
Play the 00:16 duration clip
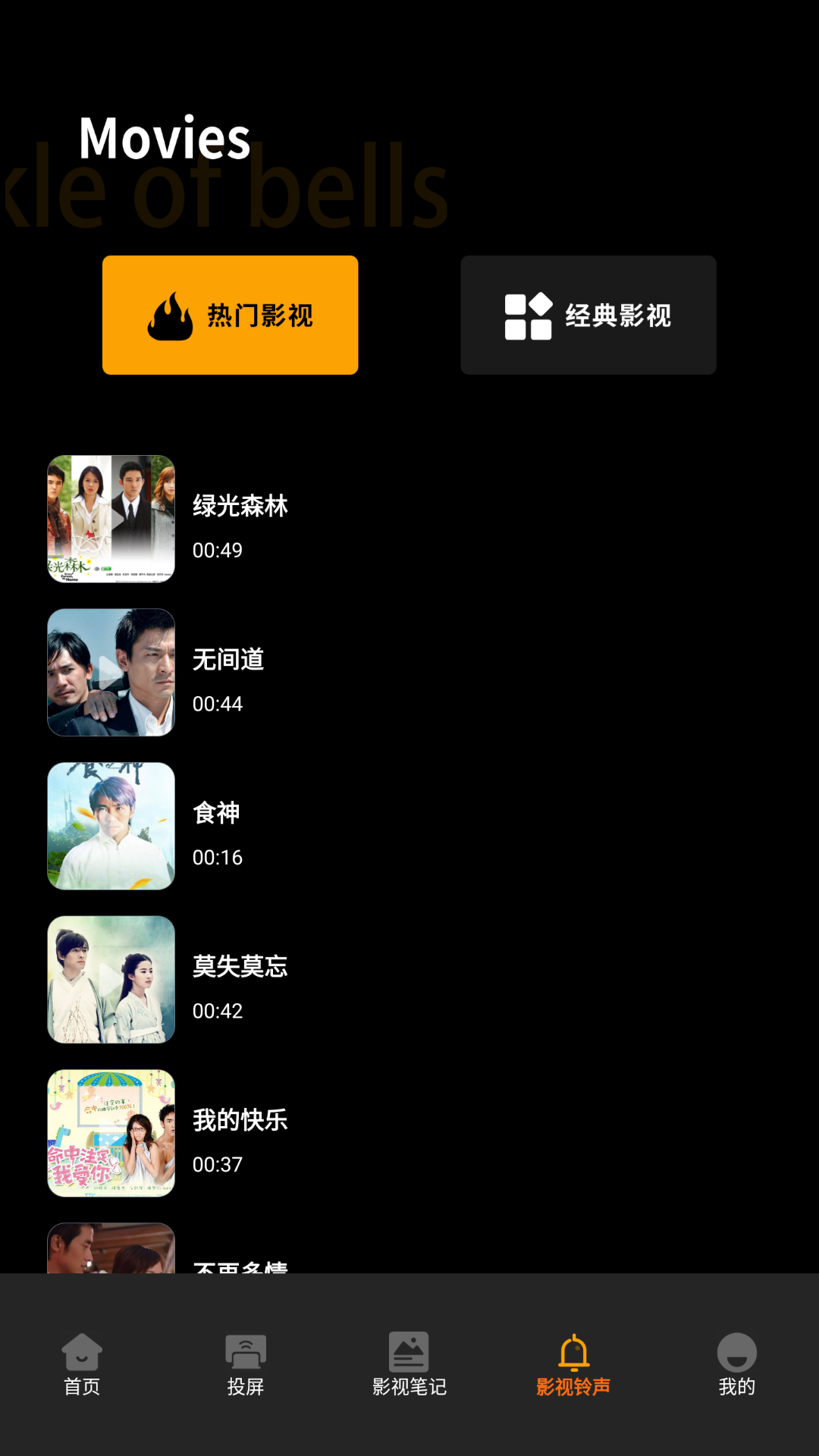(x=217, y=858)
